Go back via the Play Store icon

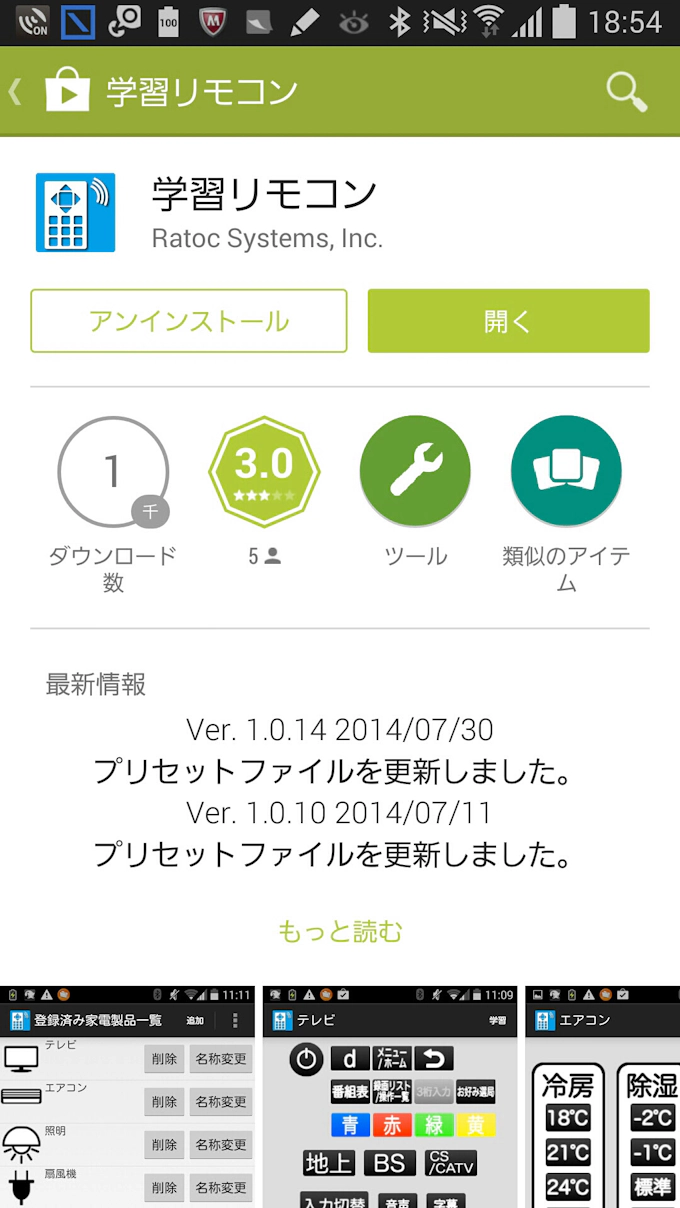(x=66, y=92)
